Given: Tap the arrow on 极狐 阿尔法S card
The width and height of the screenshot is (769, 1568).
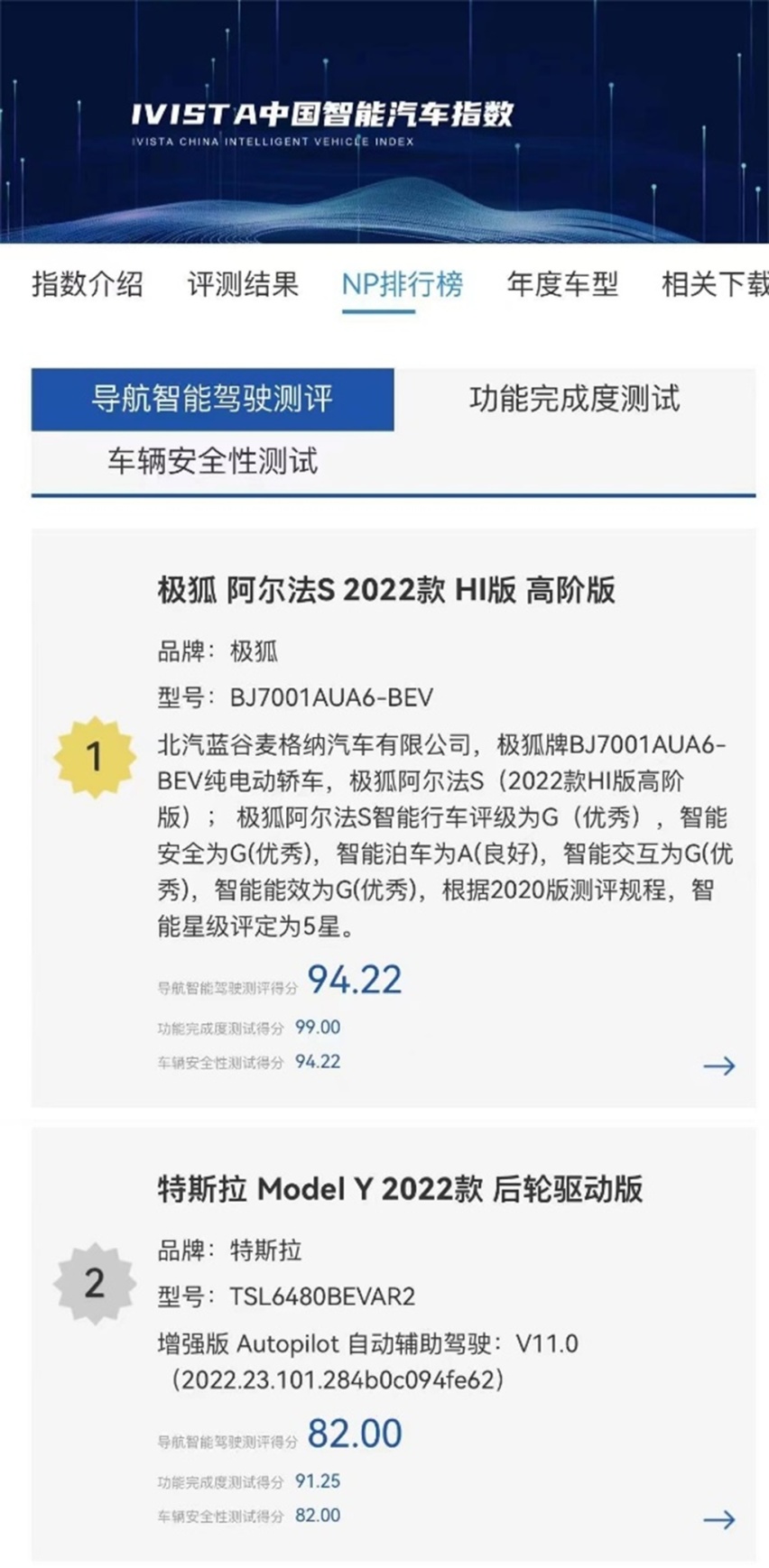Looking at the screenshot, I should point(719,1066).
